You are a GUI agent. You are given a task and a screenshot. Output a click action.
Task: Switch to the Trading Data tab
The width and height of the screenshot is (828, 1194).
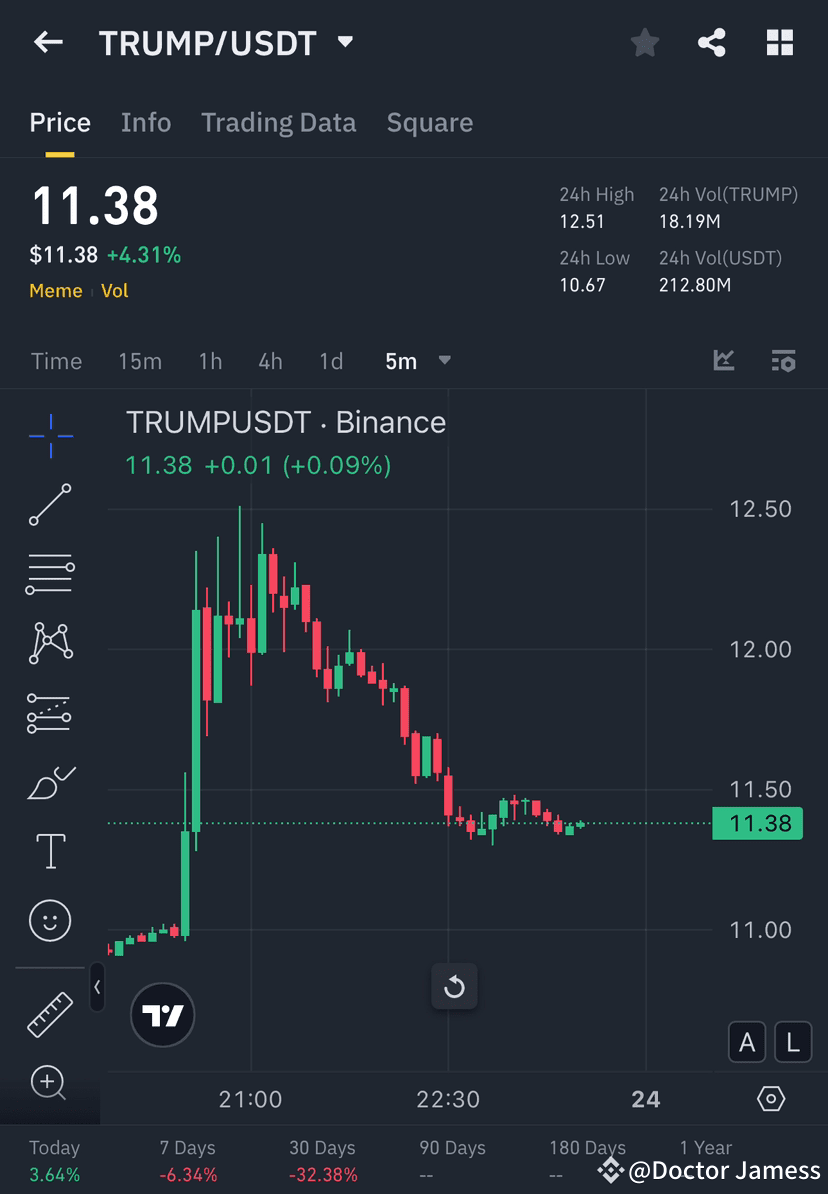point(279,122)
